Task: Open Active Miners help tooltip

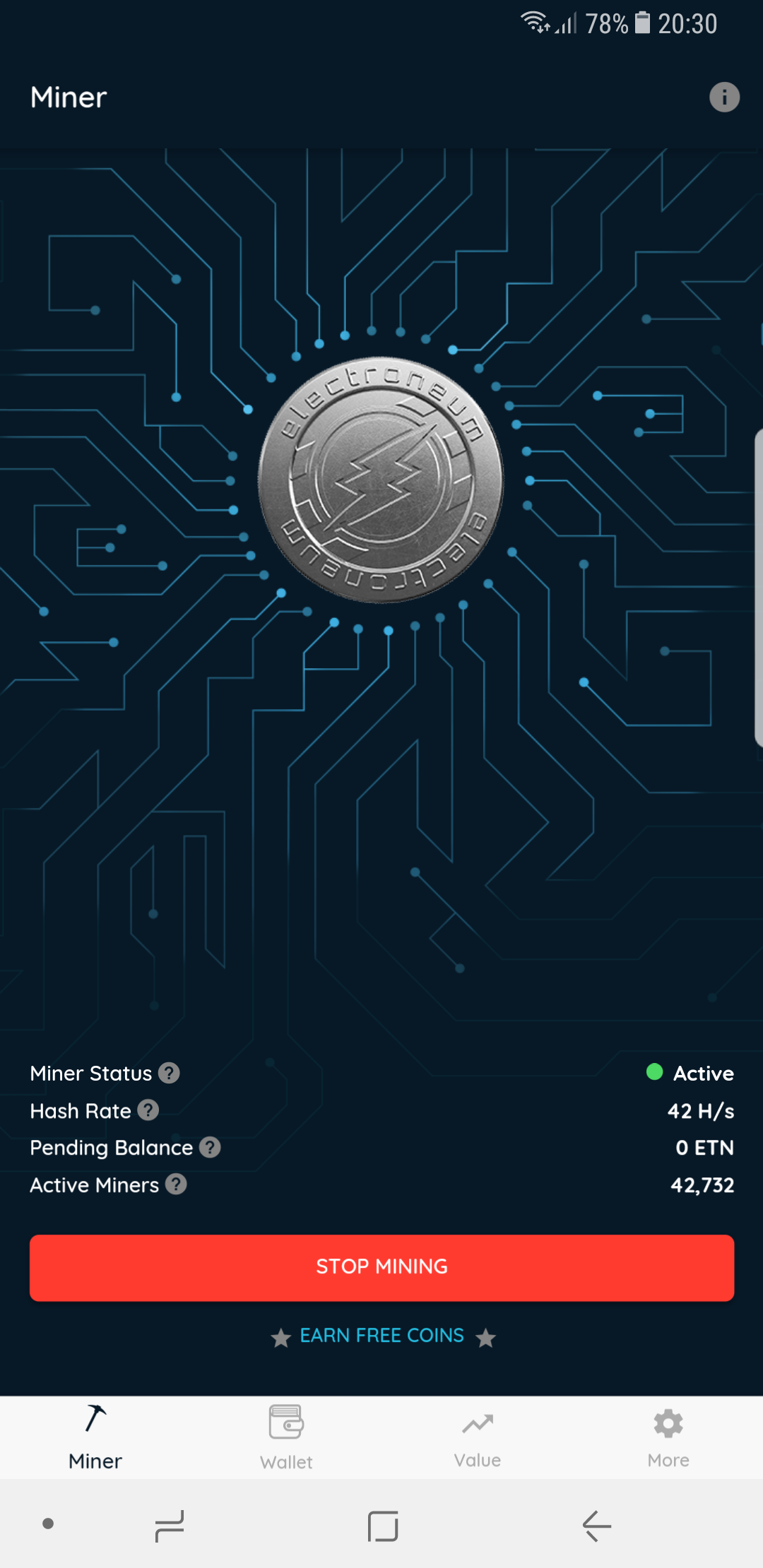Action: 175,1185
